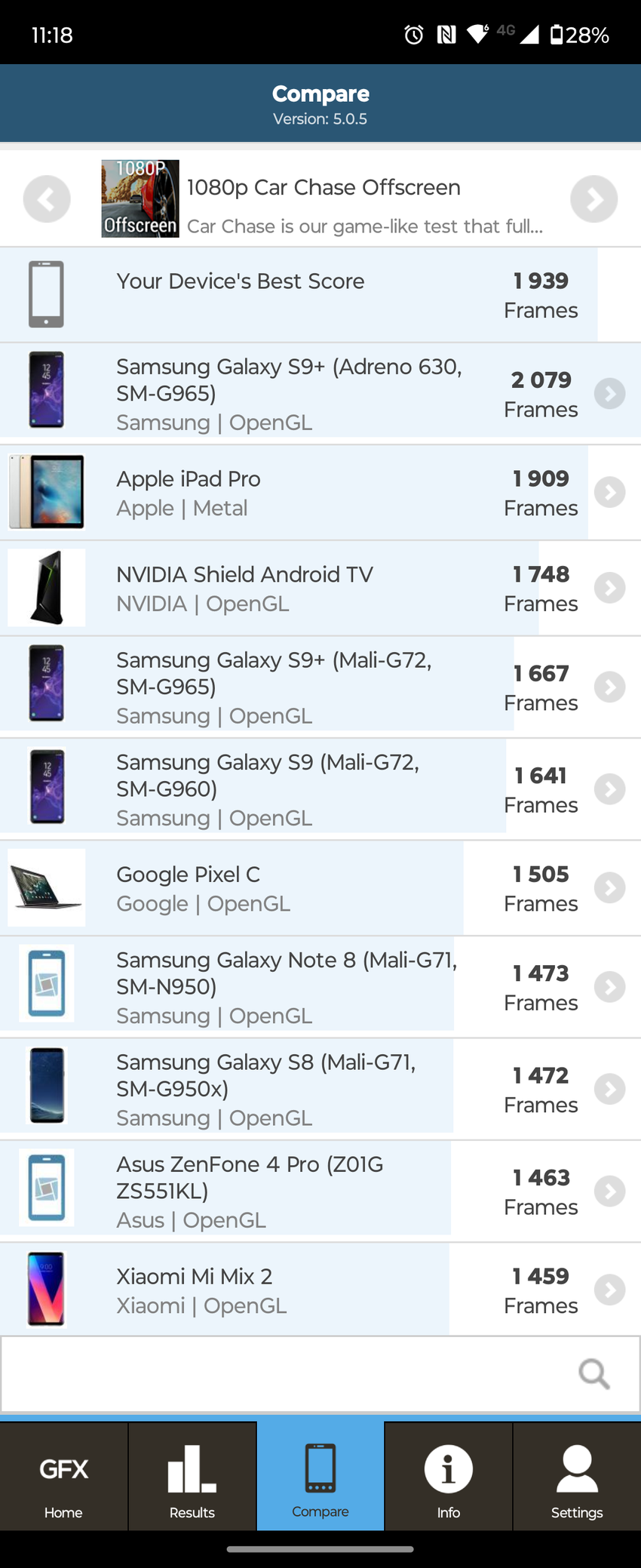
Task: Go to the previous benchmark test
Action: (47, 199)
